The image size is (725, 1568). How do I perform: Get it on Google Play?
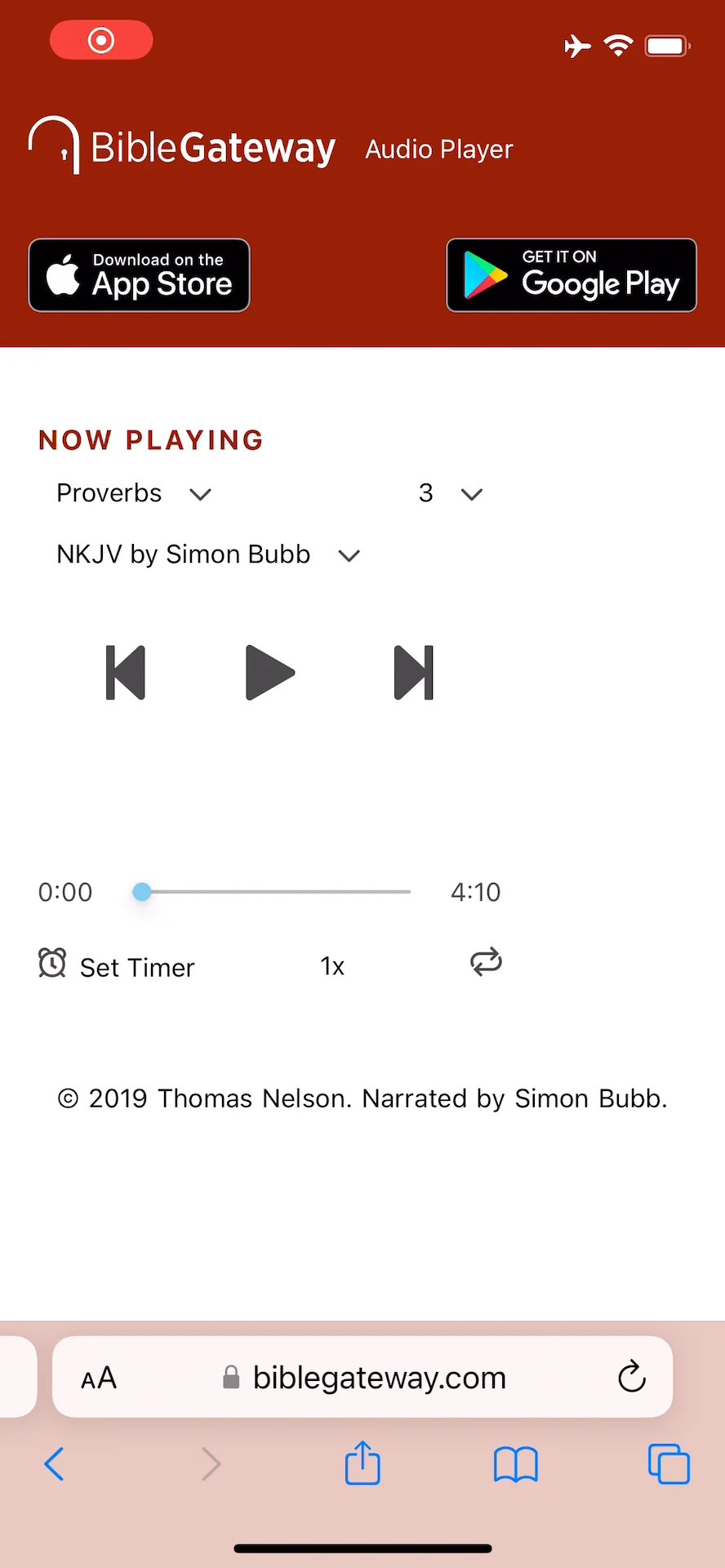(x=572, y=275)
